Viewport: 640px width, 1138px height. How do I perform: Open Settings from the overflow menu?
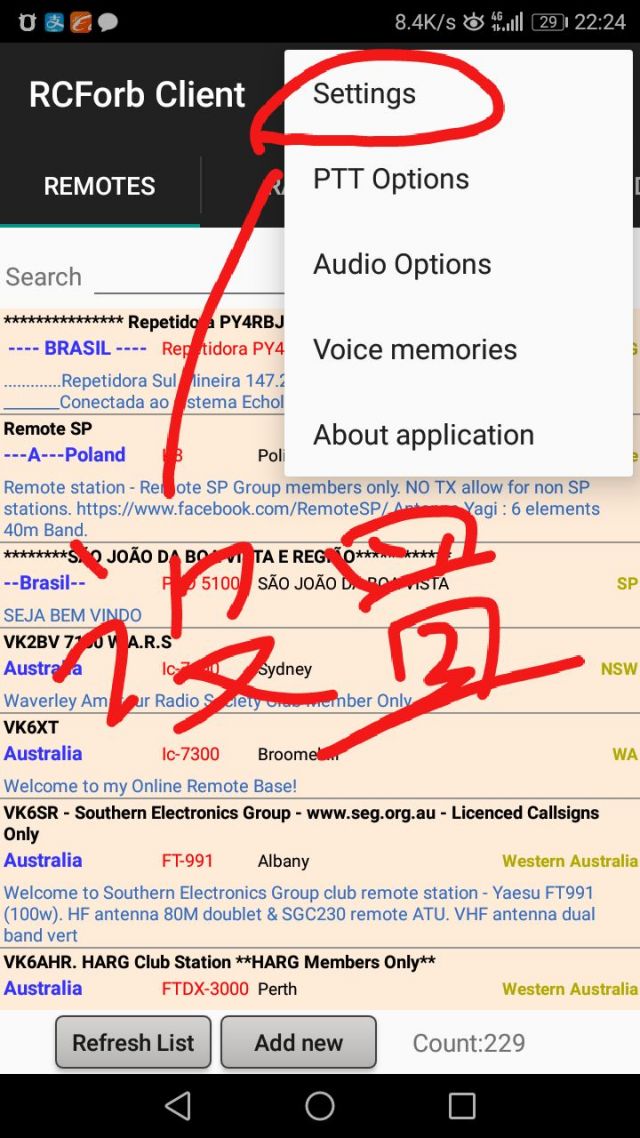coord(365,94)
